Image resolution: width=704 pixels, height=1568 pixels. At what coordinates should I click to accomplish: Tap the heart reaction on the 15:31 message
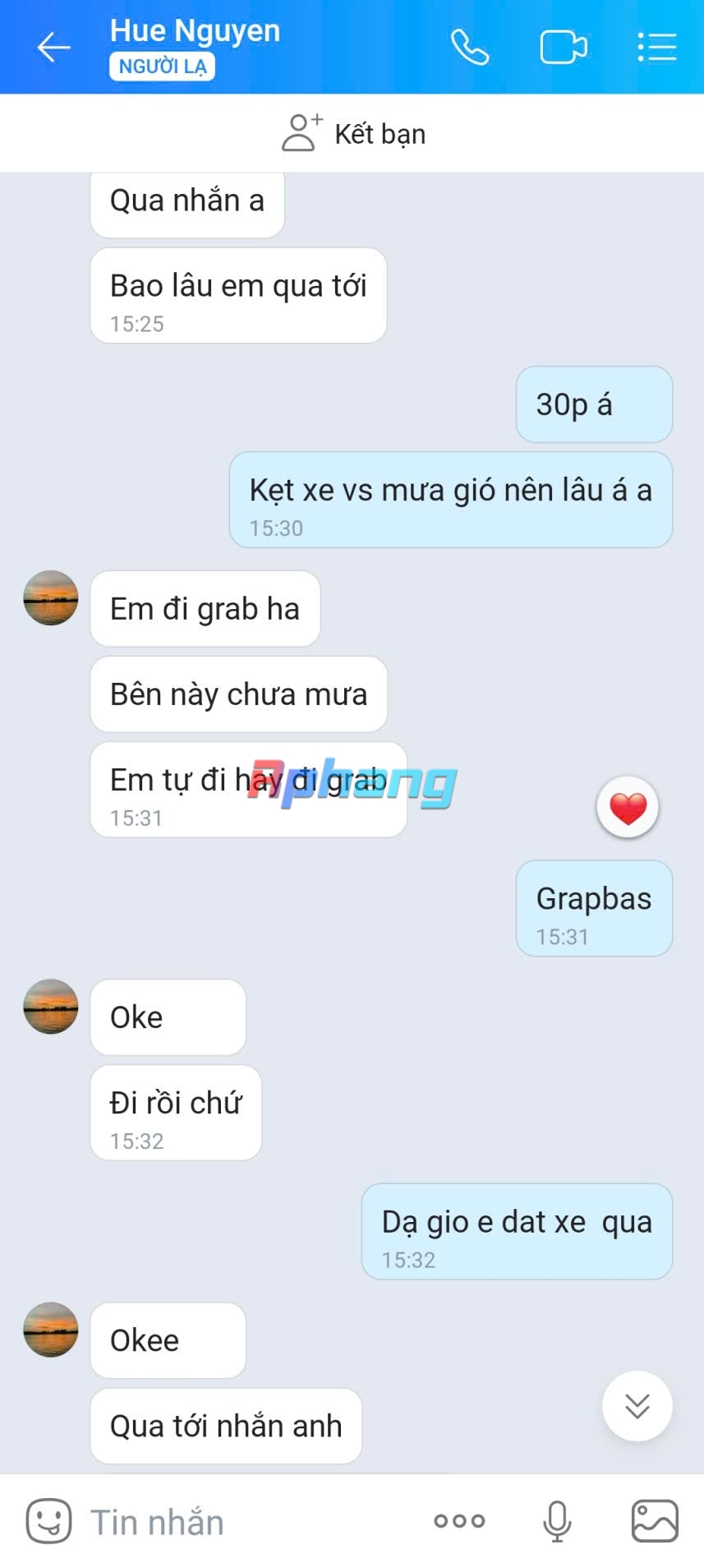[x=628, y=808]
